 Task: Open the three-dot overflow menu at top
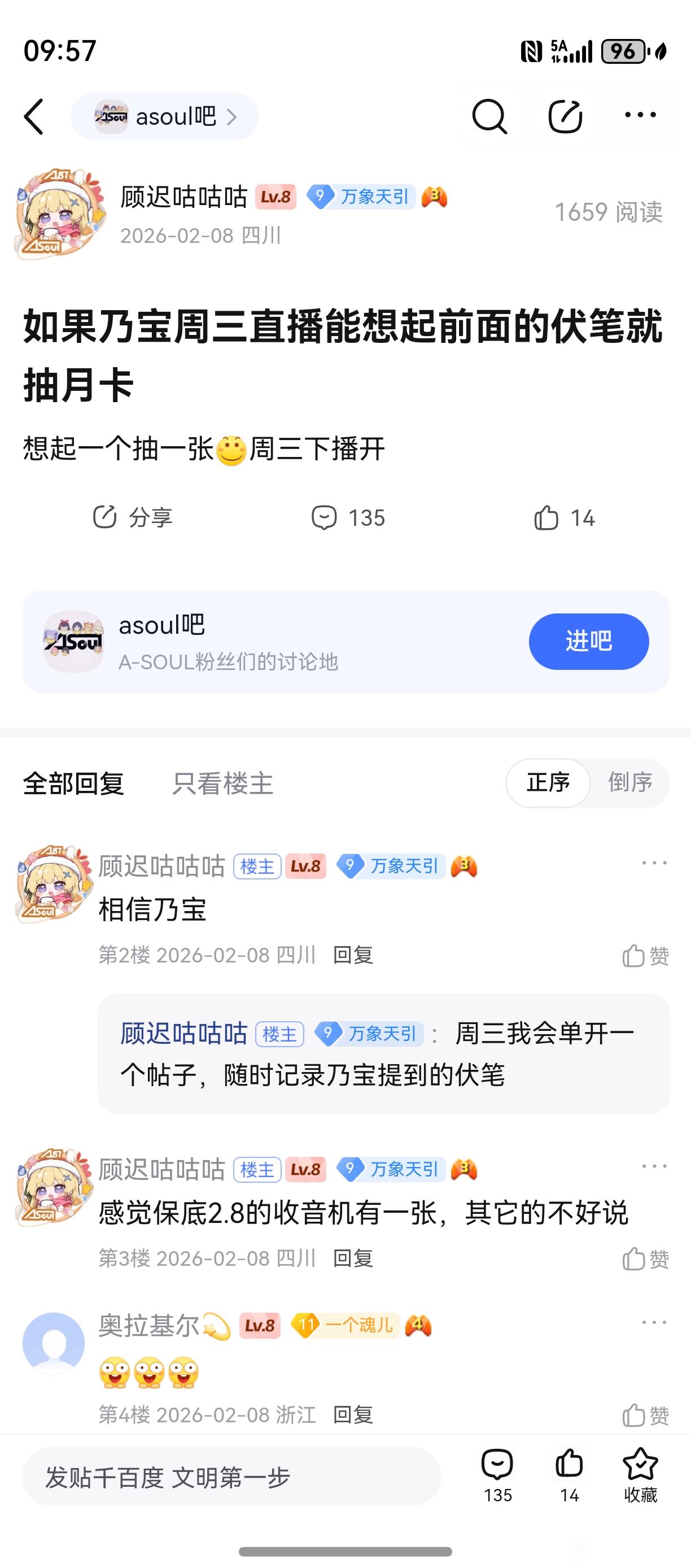click(641, 115)
